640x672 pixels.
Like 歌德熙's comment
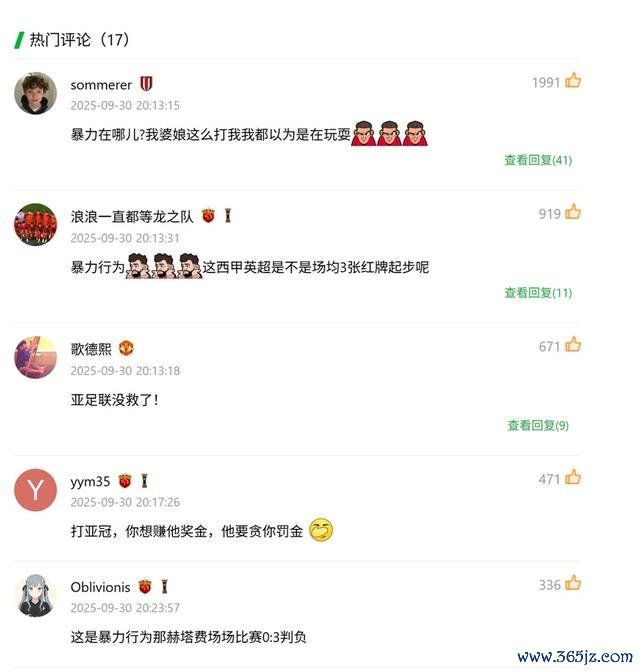573,345
